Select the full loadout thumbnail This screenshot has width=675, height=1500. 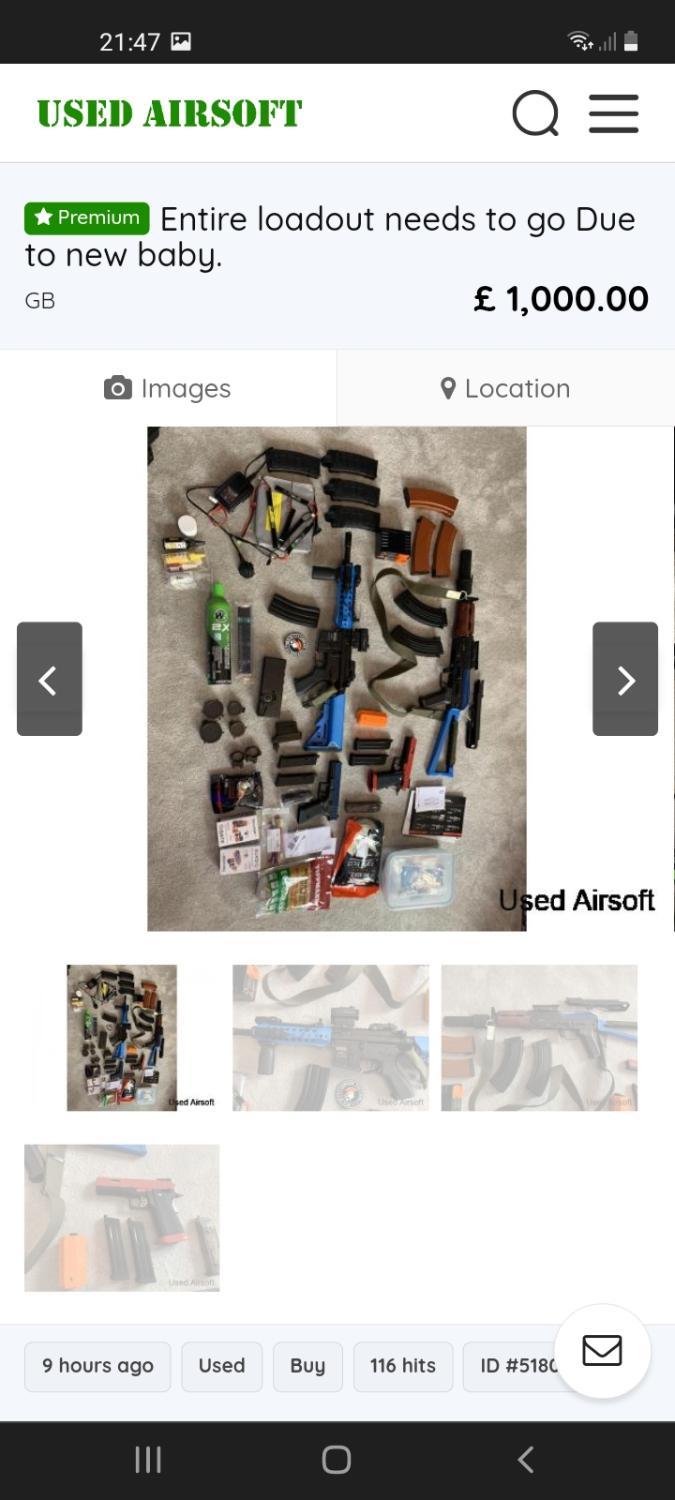[122, 1037]
